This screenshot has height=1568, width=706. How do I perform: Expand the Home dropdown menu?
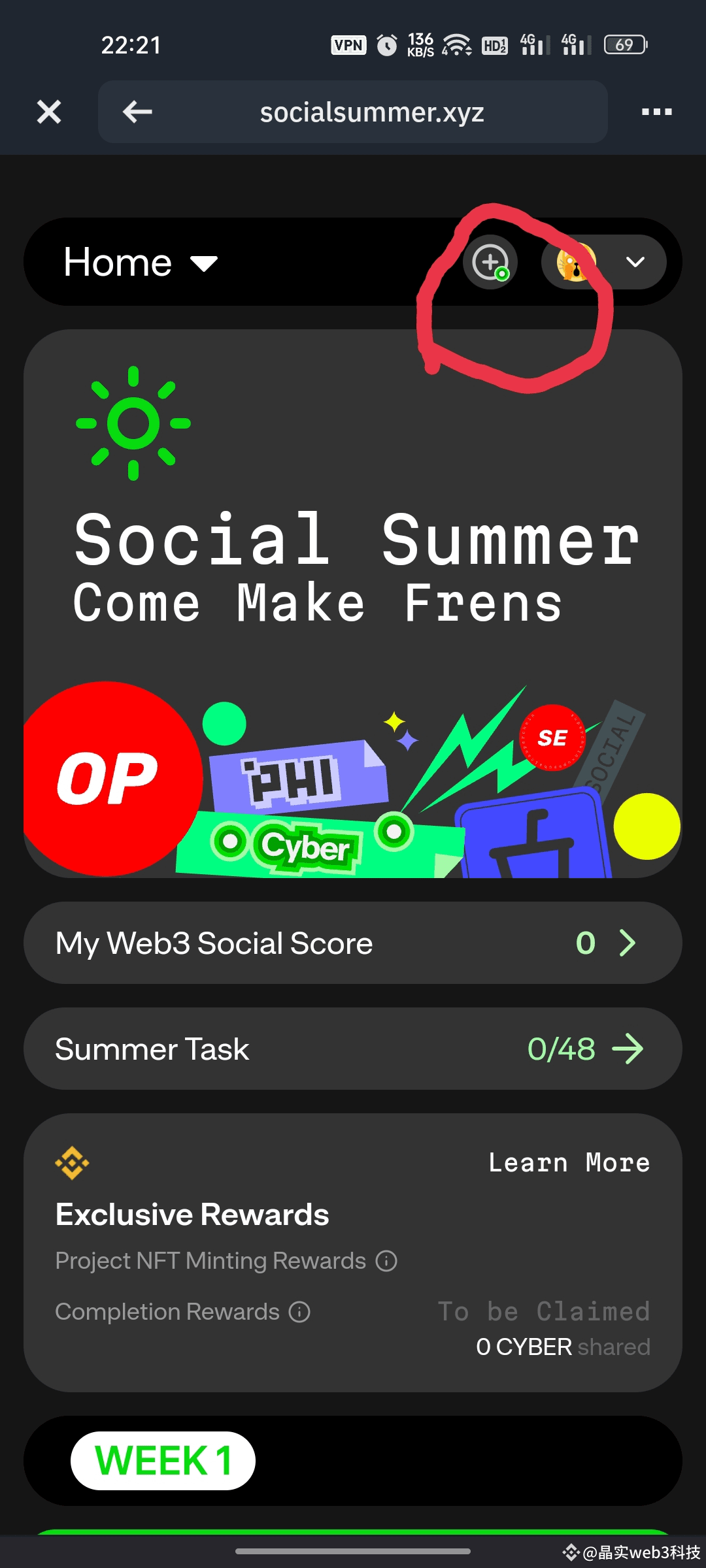pos(141,262)
